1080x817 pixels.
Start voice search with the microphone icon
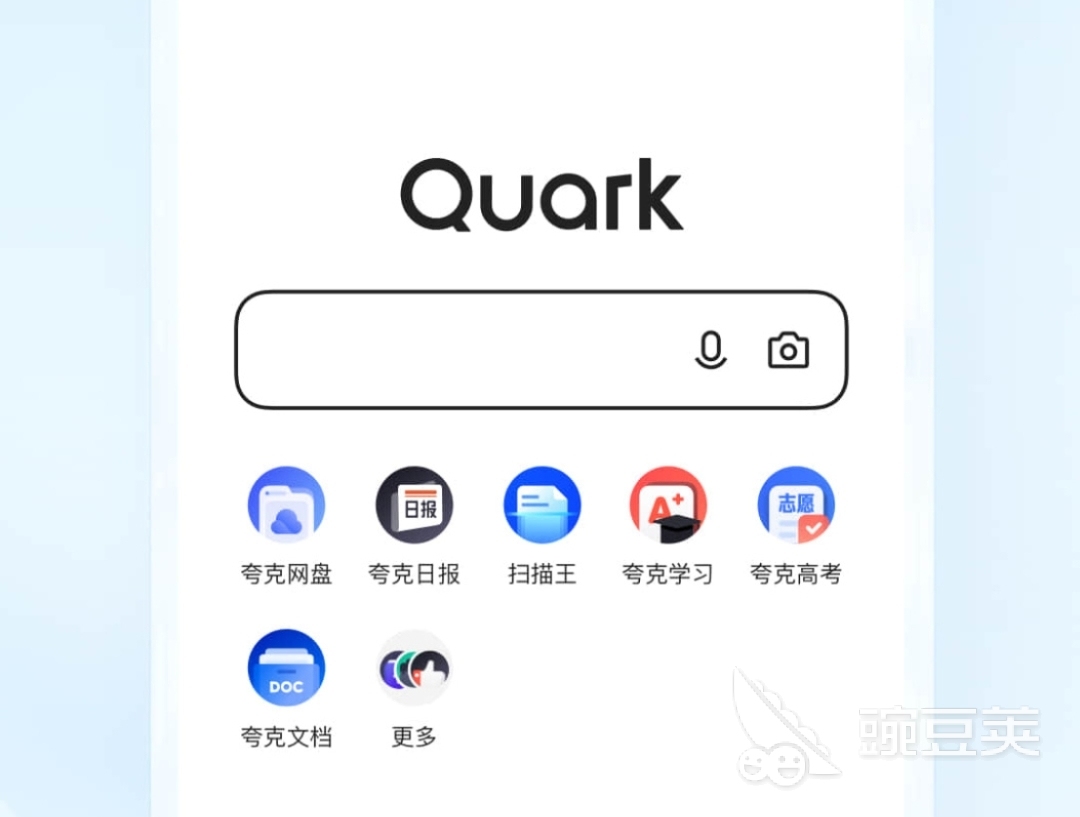pos(711,350)
